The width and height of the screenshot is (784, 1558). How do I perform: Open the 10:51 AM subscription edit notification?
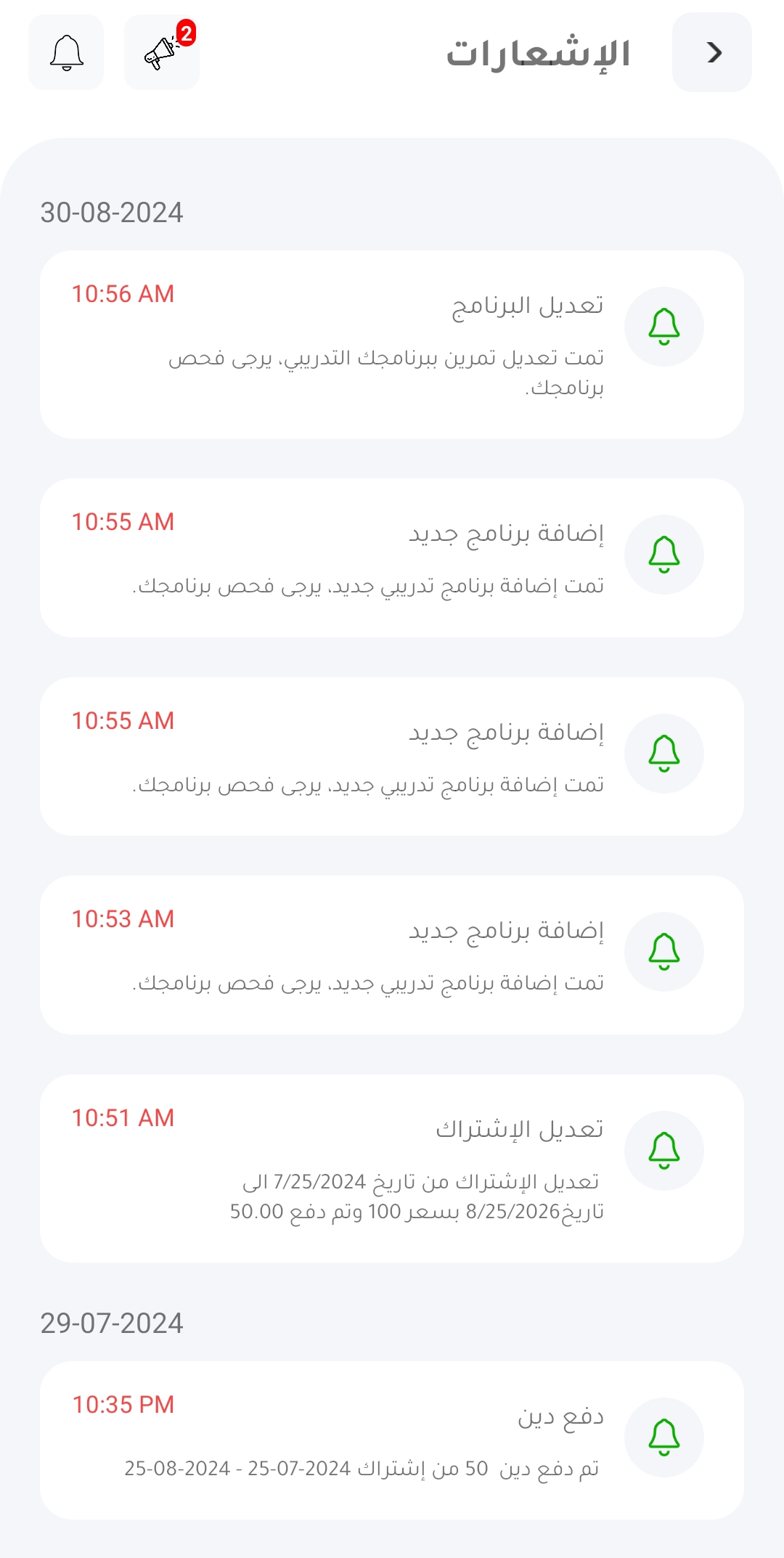[x=392, y=1168]
